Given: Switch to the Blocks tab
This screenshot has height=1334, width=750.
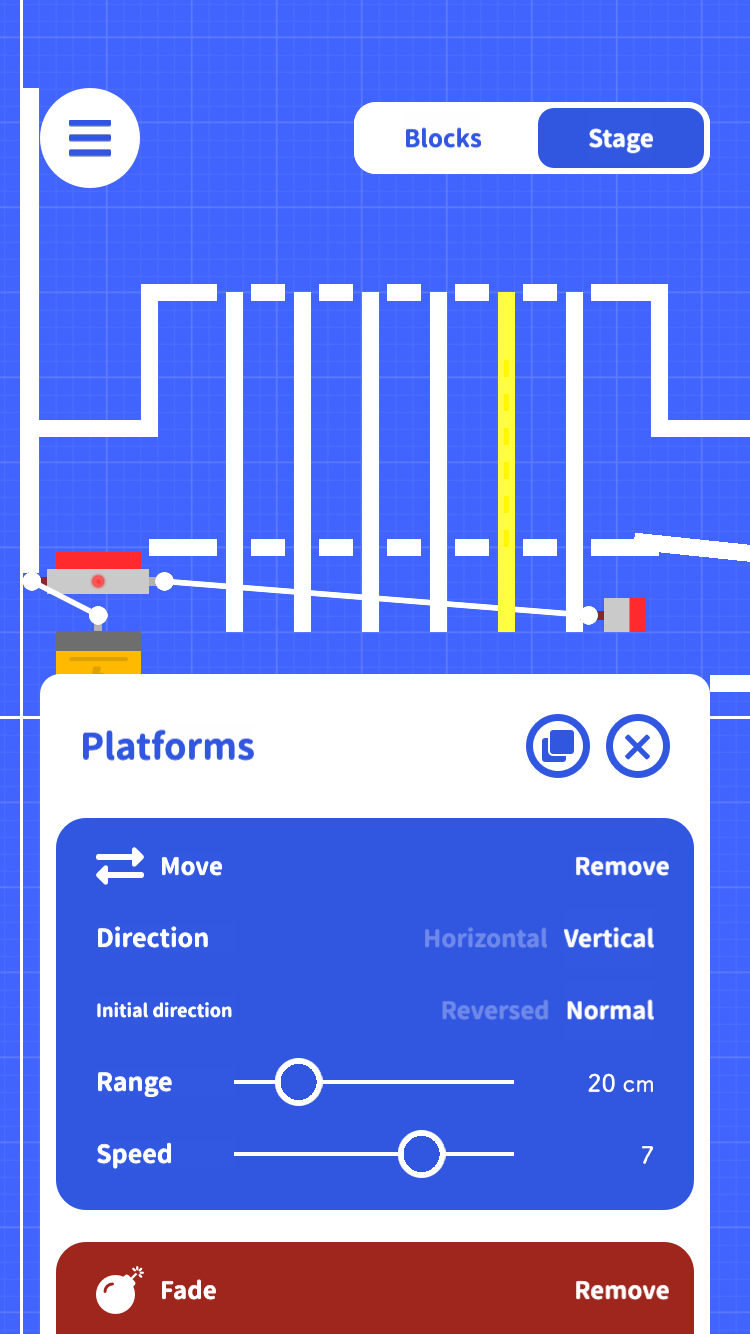Looking at the screenshot, I should coord(443,139).
